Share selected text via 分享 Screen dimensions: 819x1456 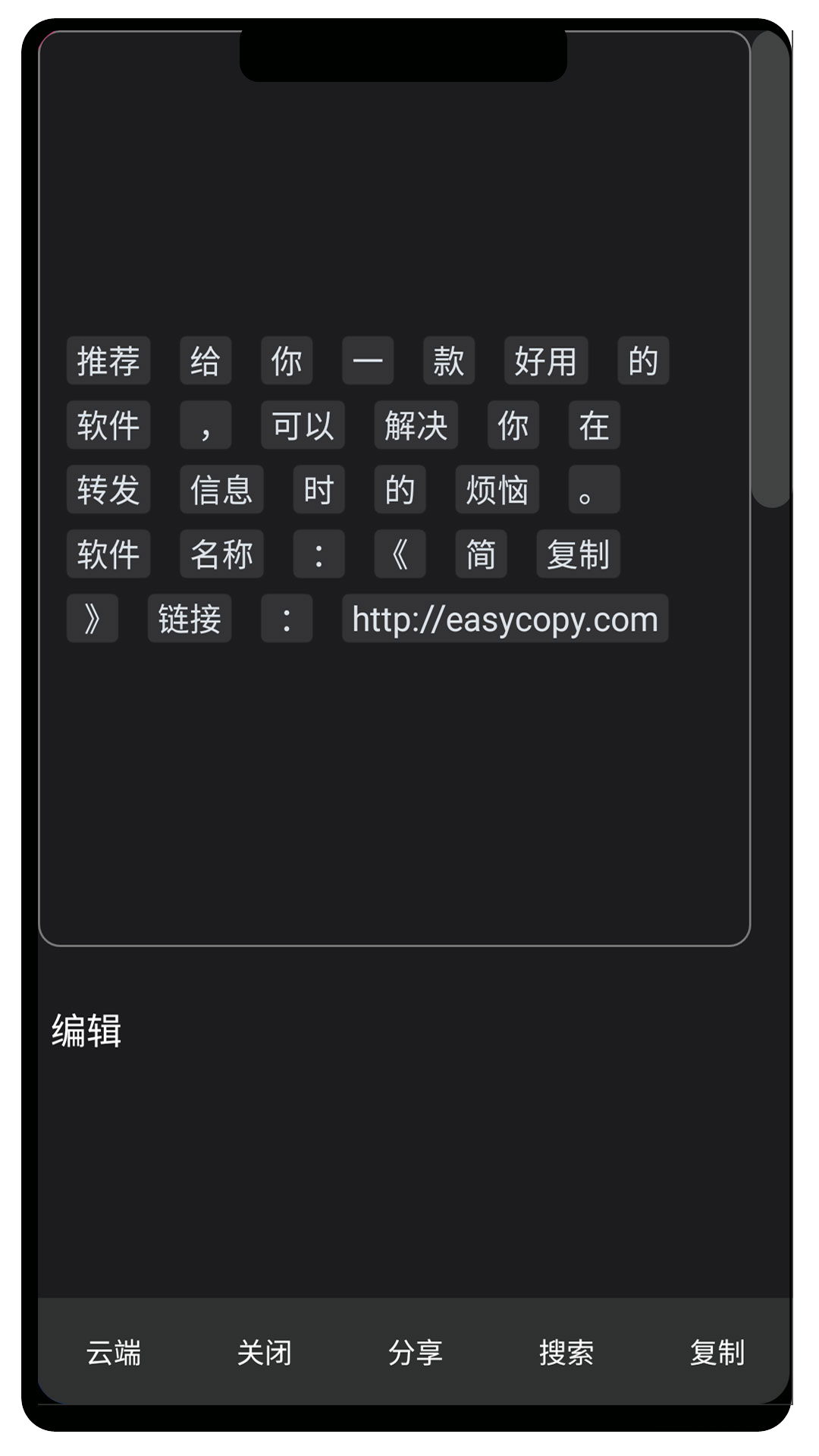point(415,1352)
